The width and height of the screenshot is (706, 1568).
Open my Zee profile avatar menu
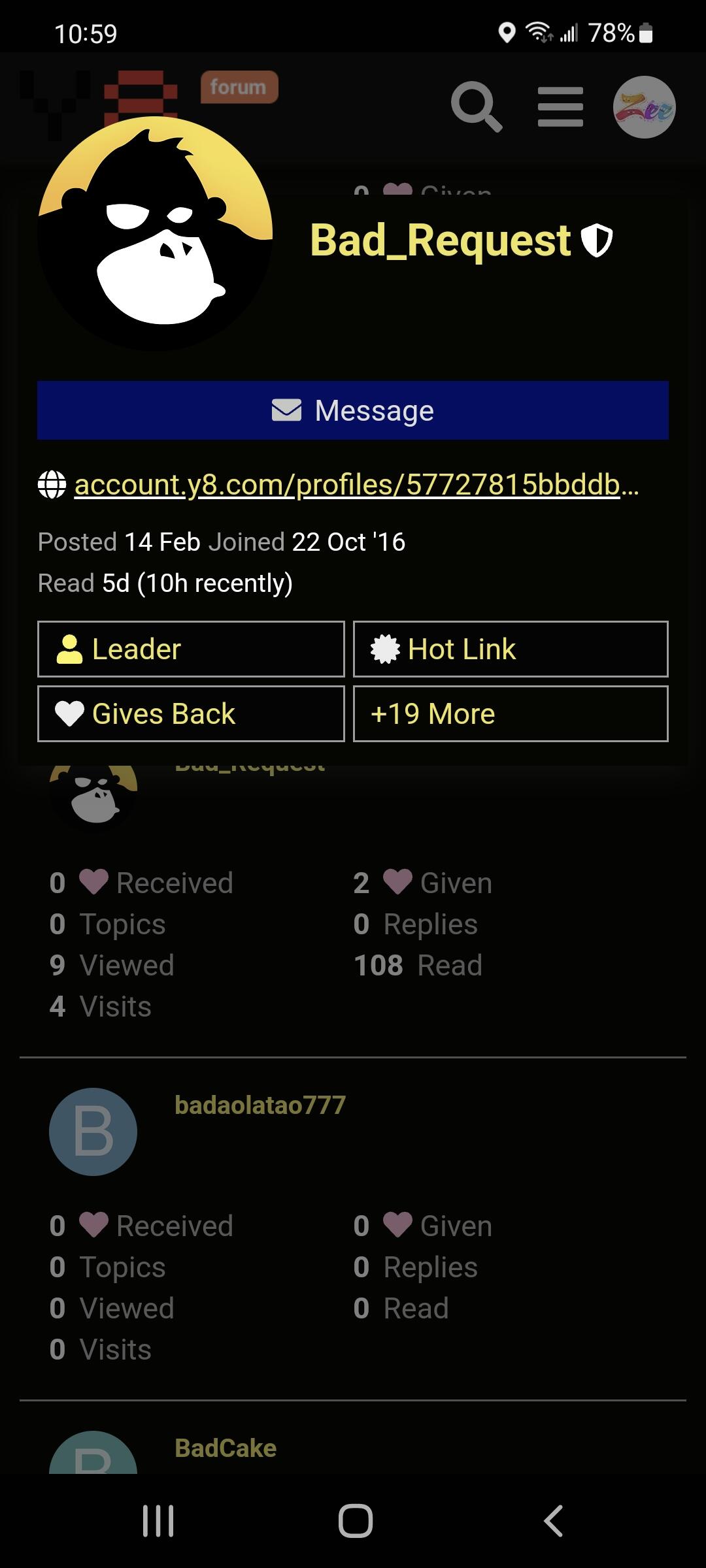[644, 106]
